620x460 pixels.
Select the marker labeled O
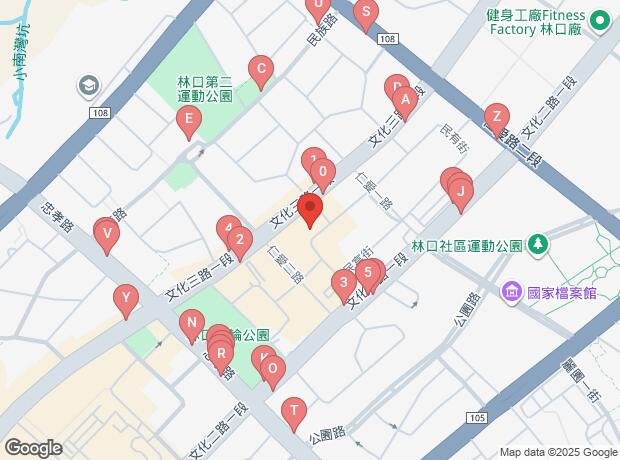coord(272,367)
